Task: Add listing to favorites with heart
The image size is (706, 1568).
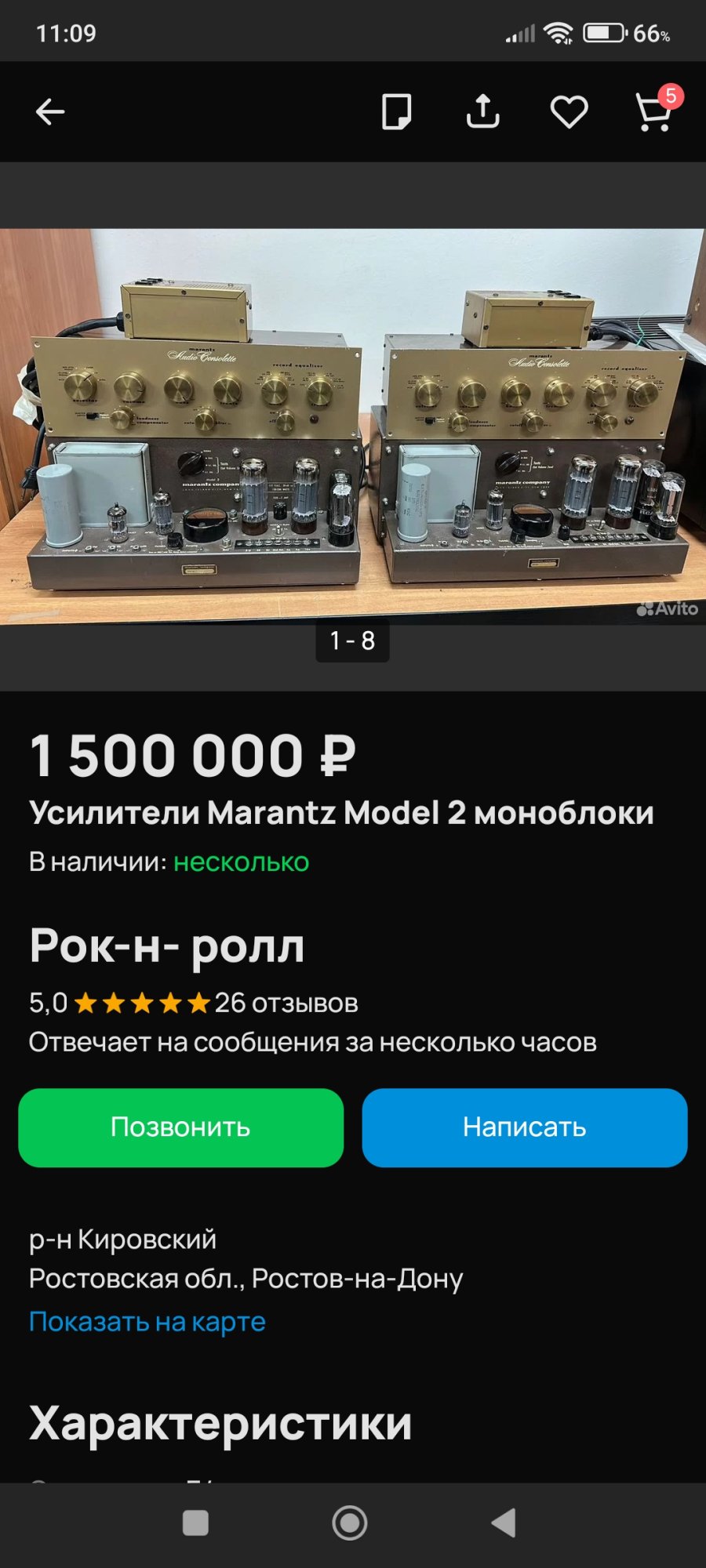Action: (x=569, y=112)
